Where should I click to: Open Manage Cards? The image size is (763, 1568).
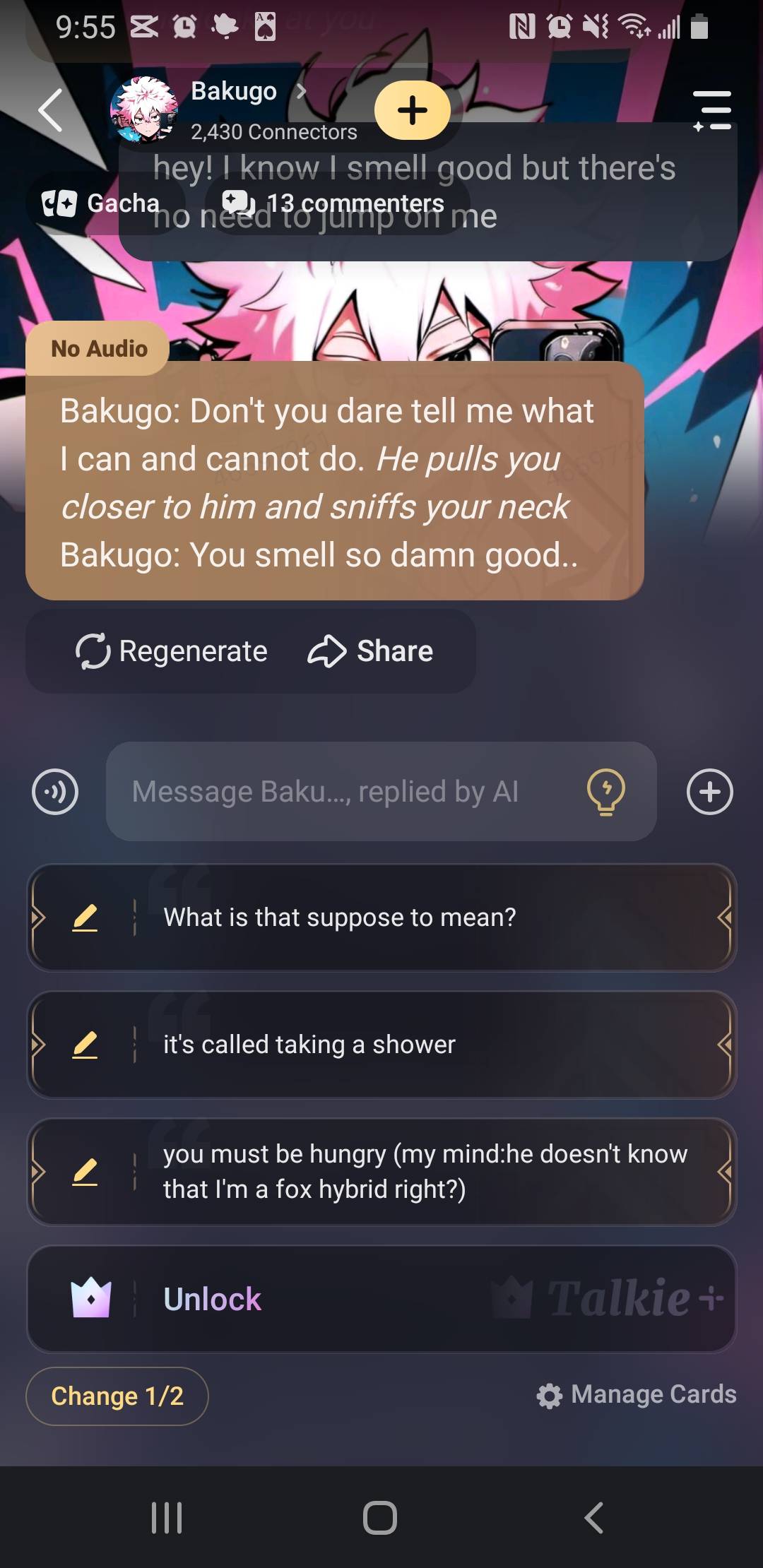tap(637, 1395)
